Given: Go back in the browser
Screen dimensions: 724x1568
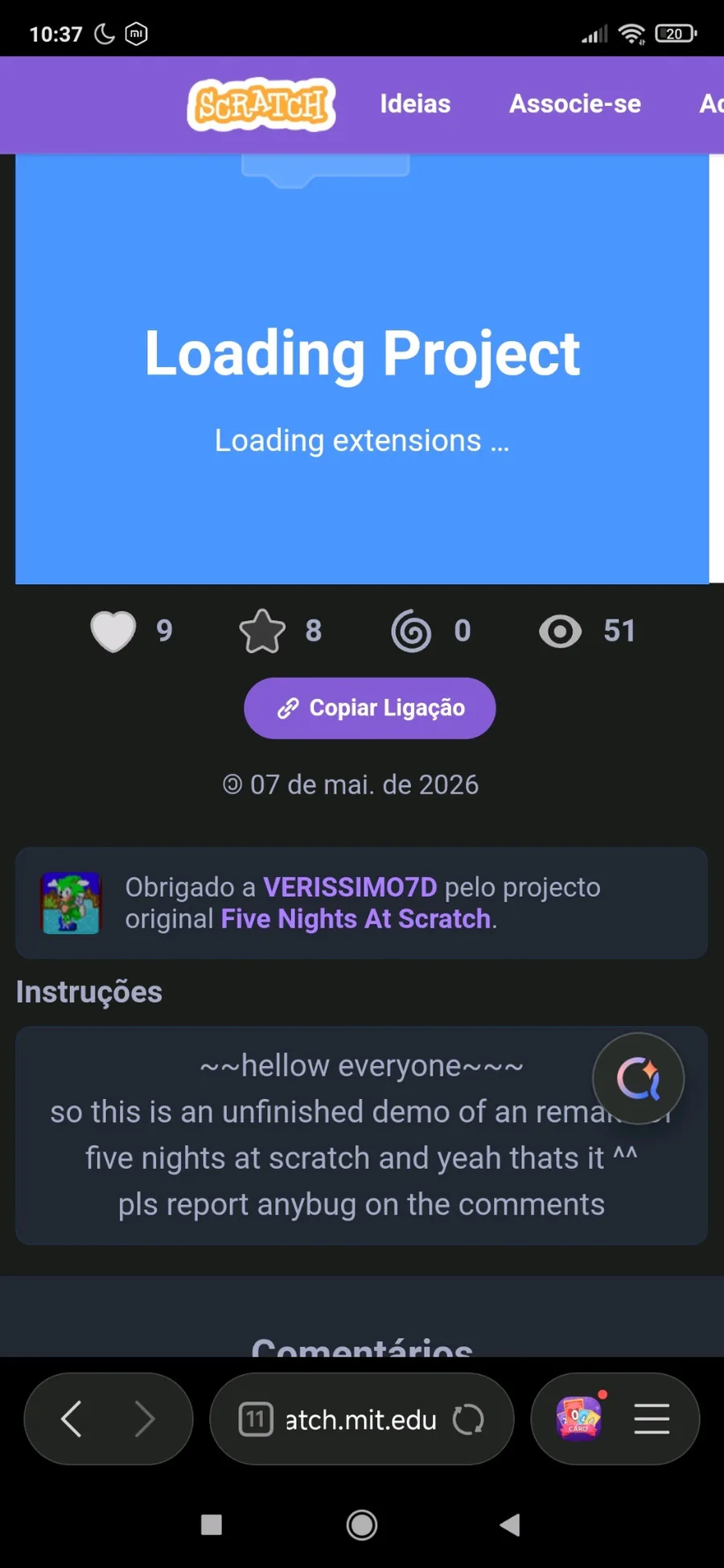Looking at the screenshot, I should (x=72, y=1418).
